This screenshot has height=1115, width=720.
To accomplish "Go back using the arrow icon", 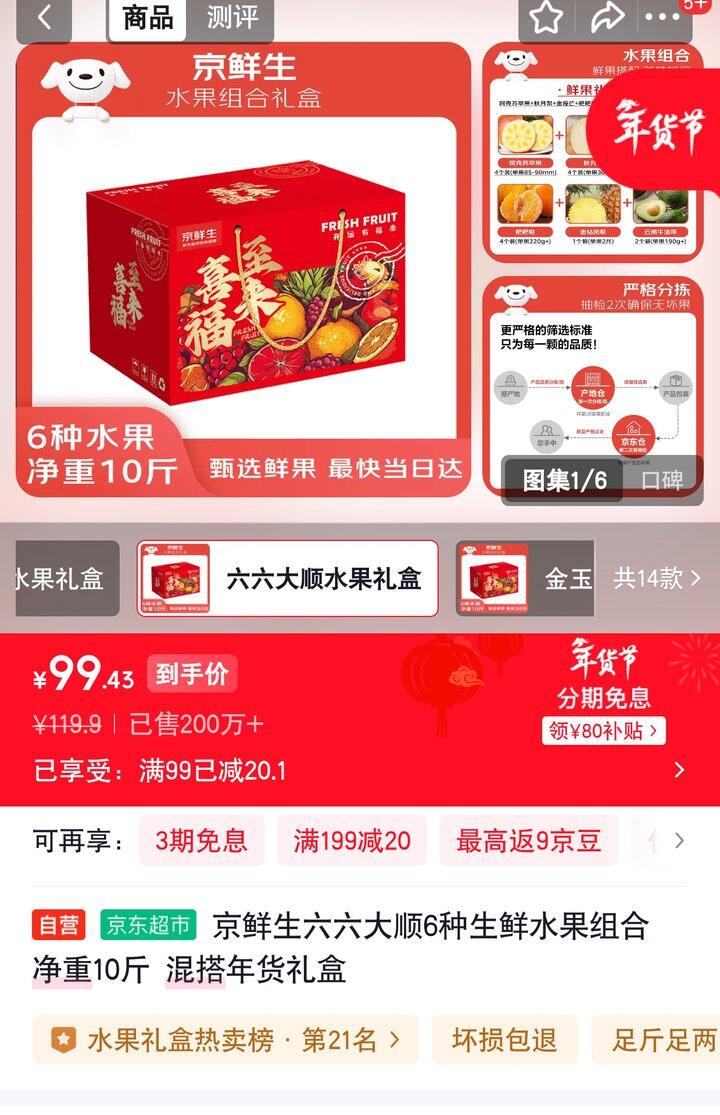I will click(x=43, y=18).
